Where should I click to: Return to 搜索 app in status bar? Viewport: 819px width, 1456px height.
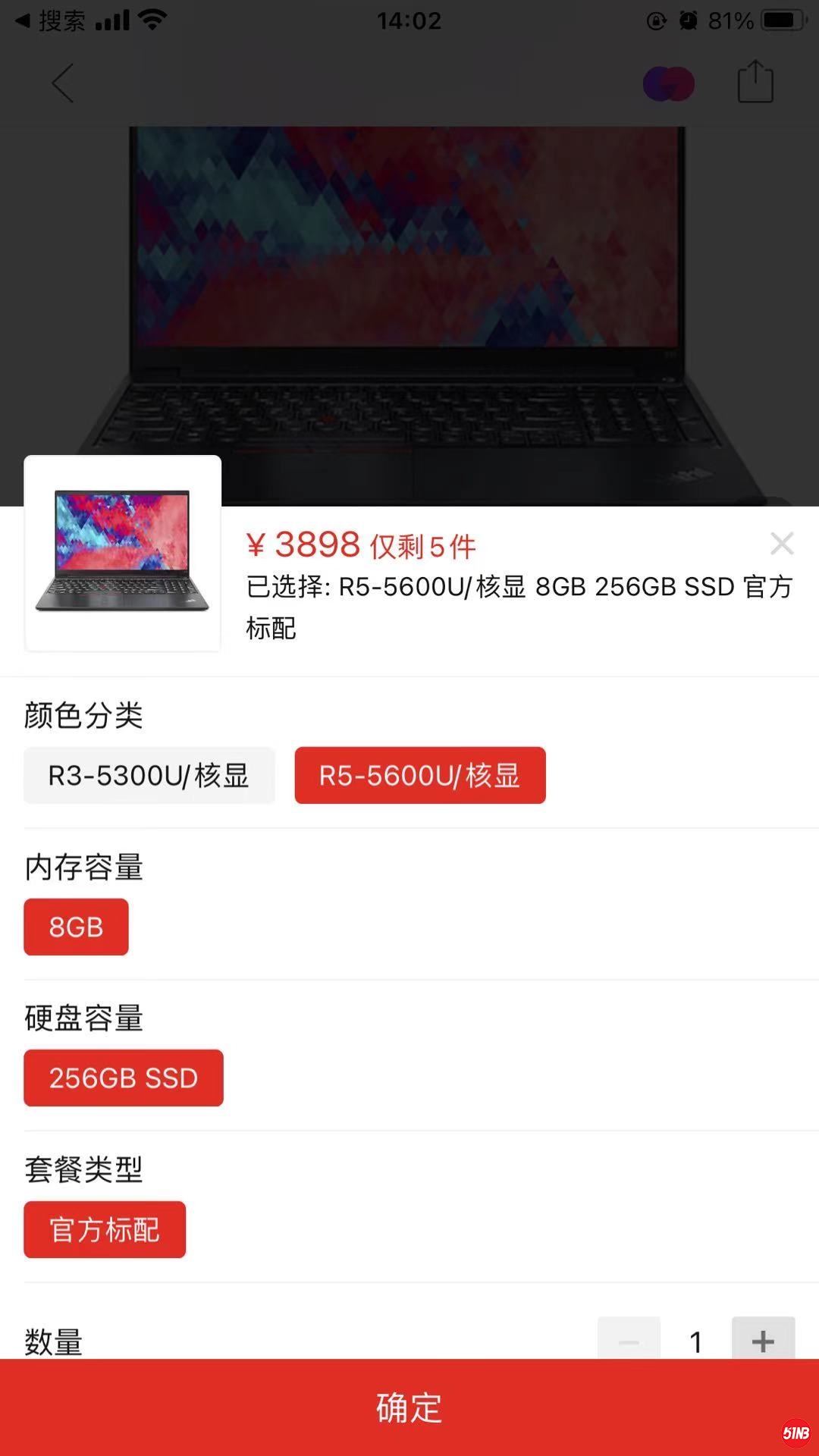[x=50, y=20]
